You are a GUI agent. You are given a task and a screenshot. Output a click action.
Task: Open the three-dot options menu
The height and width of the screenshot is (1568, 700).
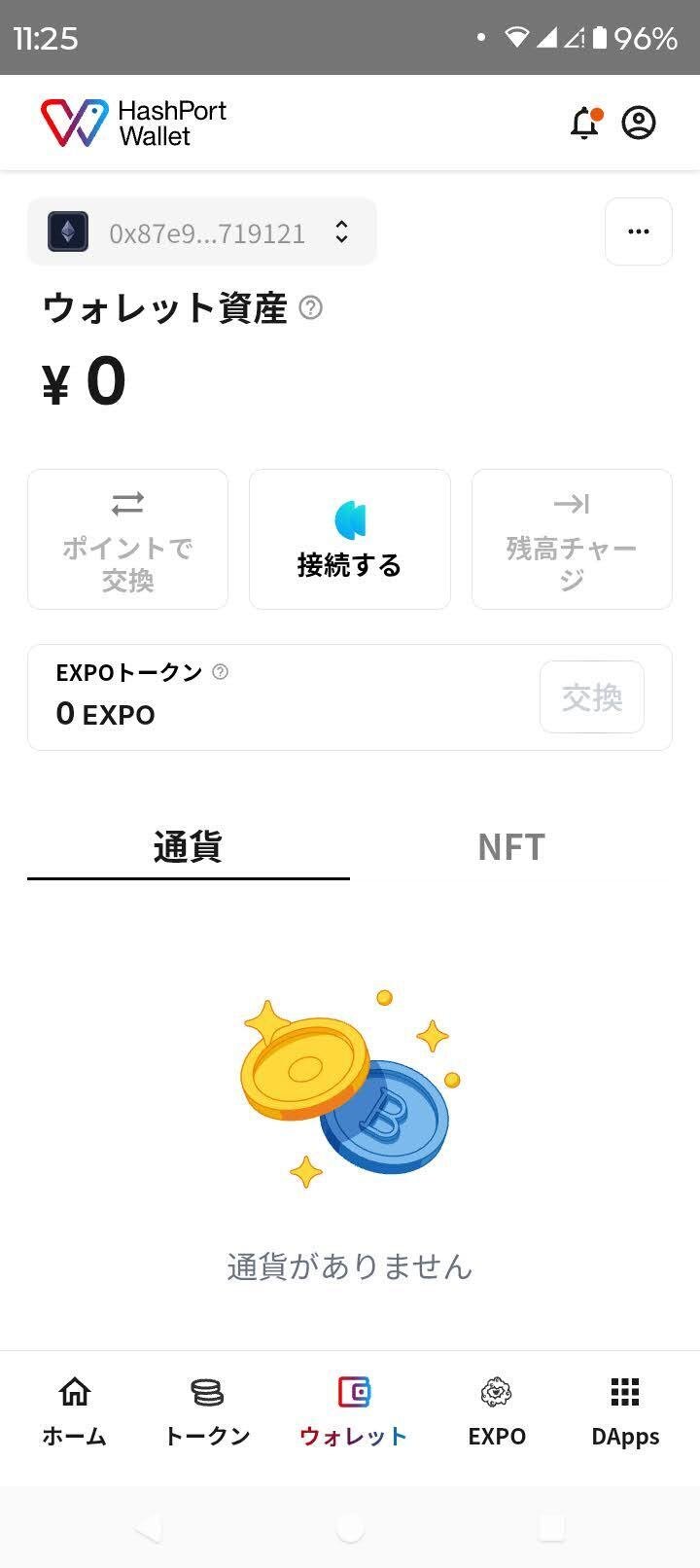(638, 231)
